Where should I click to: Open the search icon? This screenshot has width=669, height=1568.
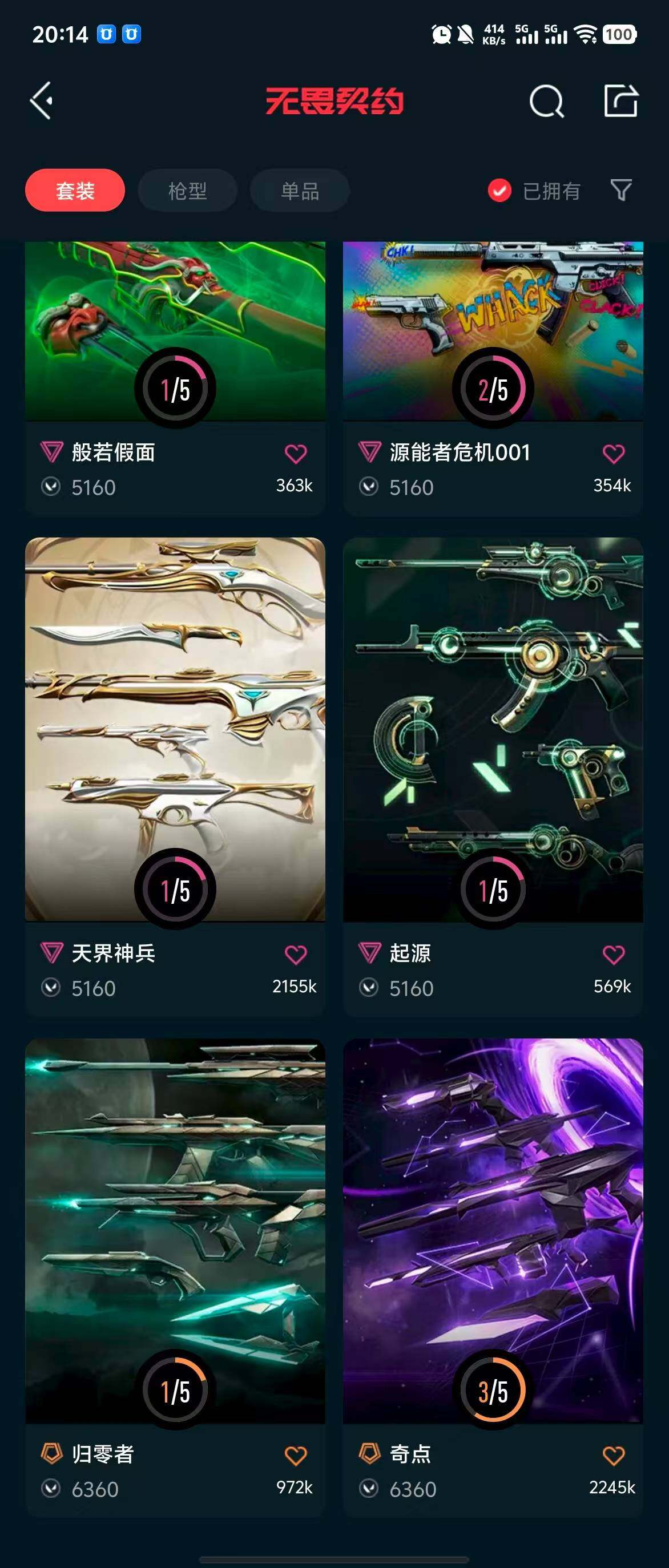point(546,101)
